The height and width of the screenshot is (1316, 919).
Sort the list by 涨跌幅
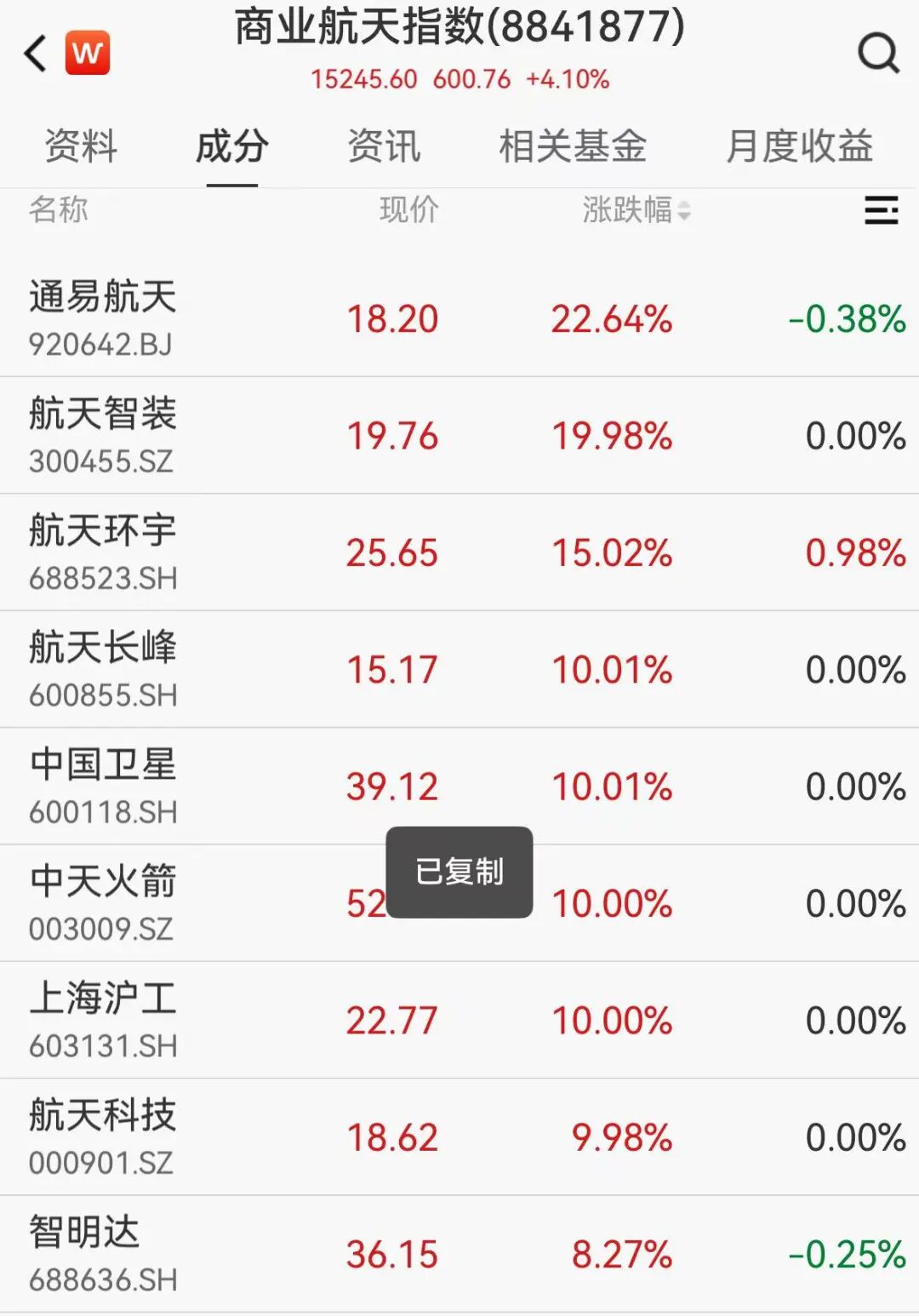tap(636, 209)
